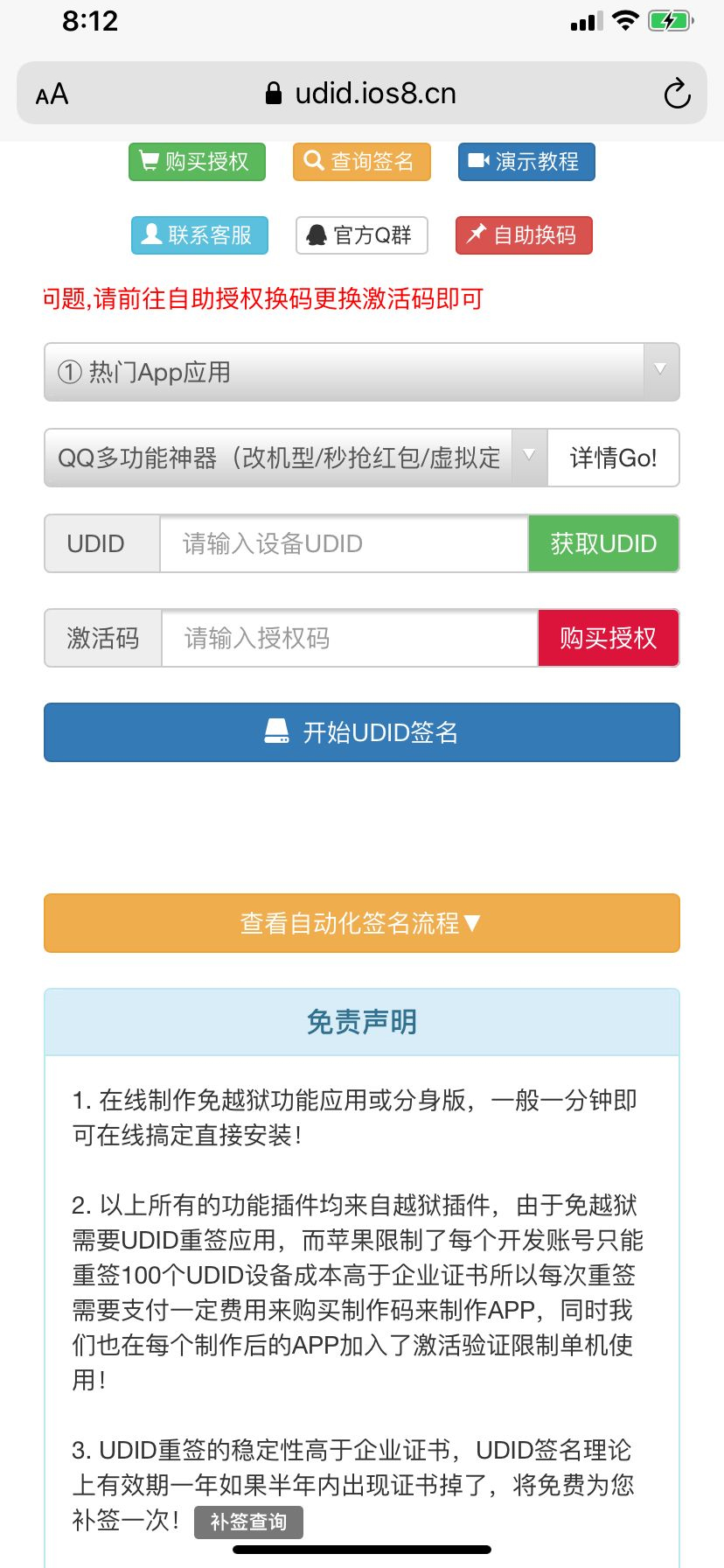The width and height of the screenshot is (724, 1568).
Task: Open the QQ多功能神器 app selector
Action: coord(296,458)
